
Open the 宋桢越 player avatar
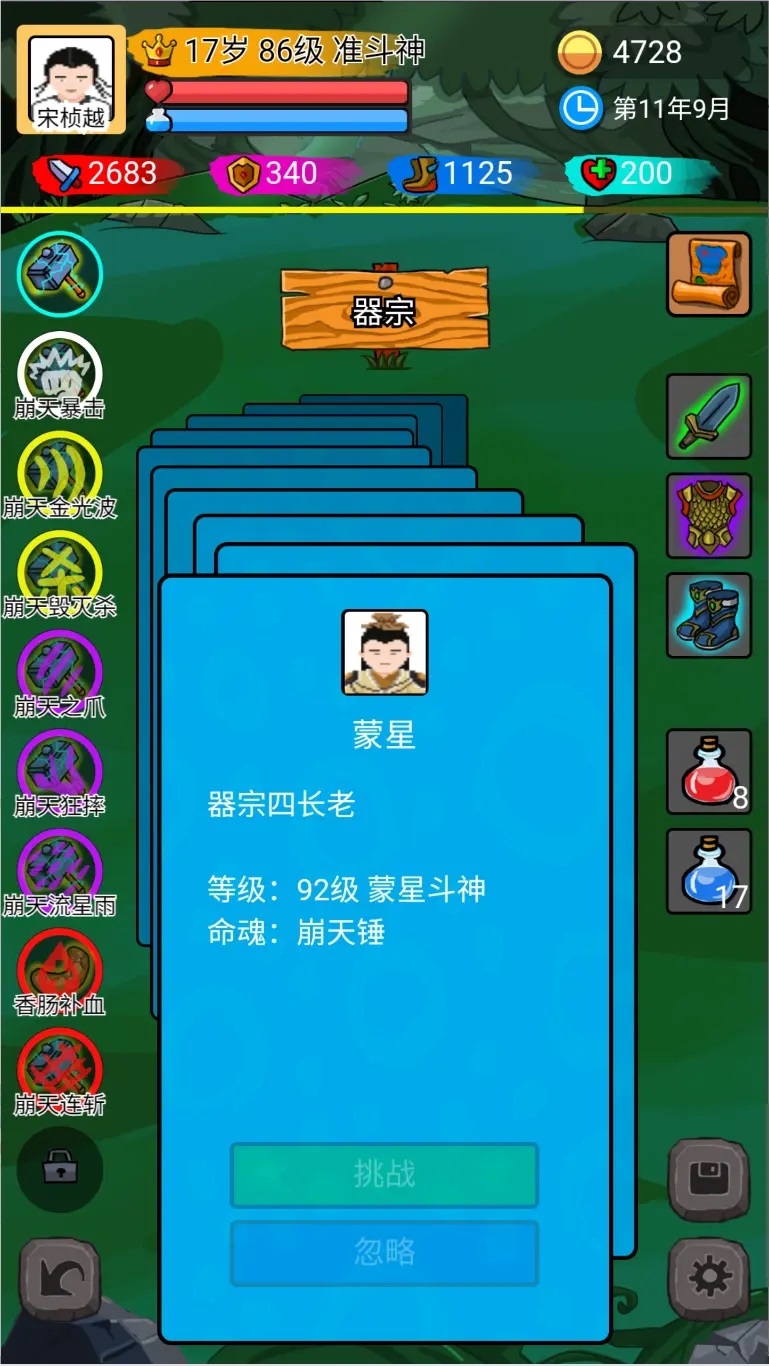(71, 80)
